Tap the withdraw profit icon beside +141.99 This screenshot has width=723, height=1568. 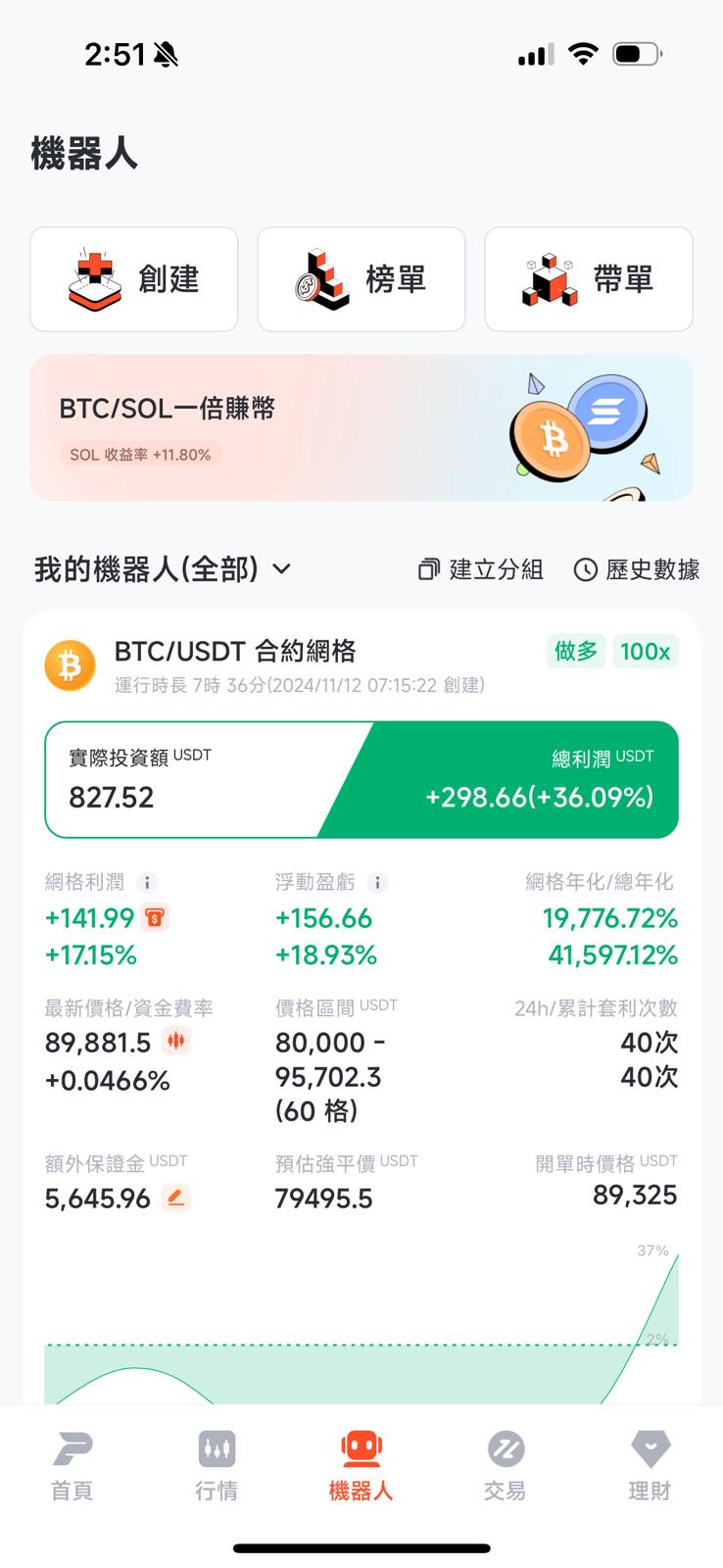tap(155, 918)
